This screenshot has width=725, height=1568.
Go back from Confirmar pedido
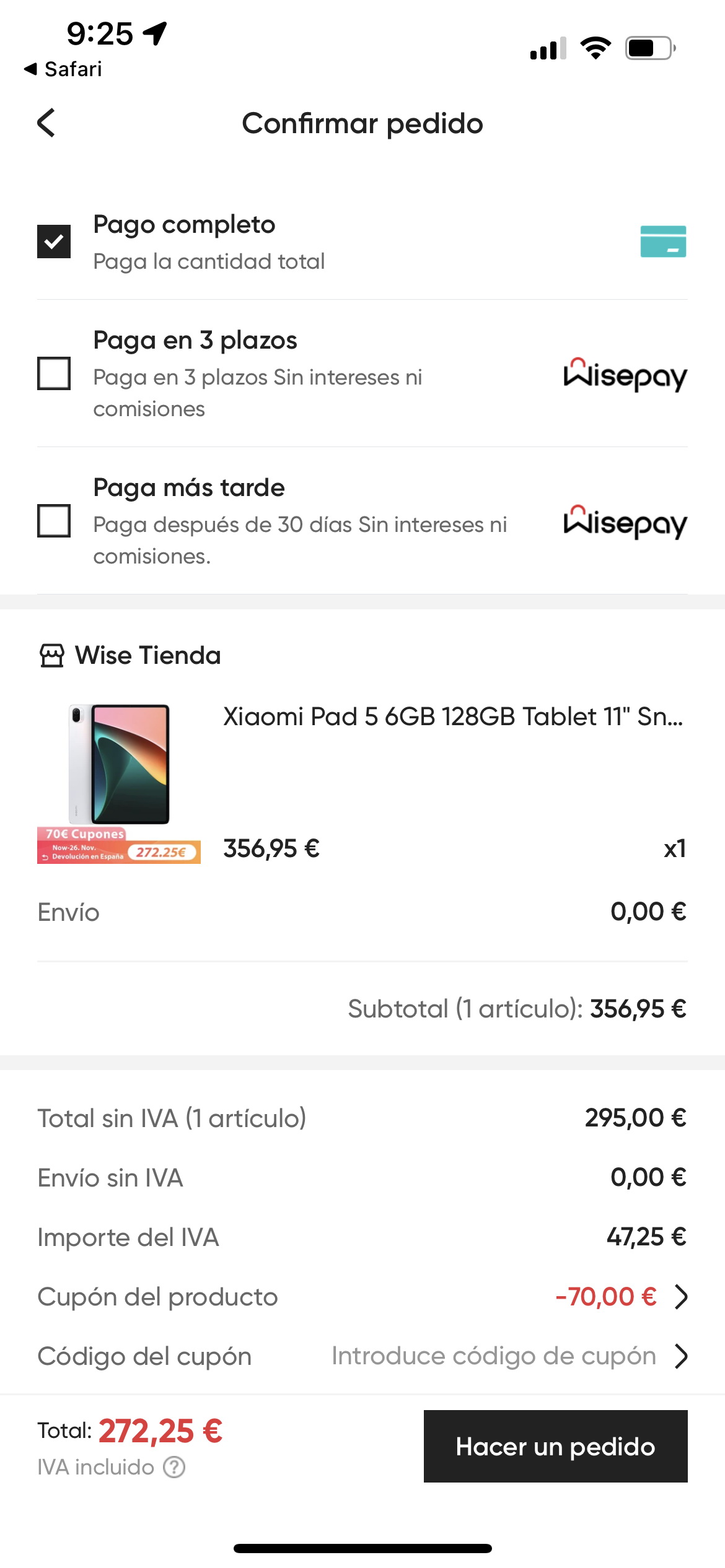click(x=46, y=123)
